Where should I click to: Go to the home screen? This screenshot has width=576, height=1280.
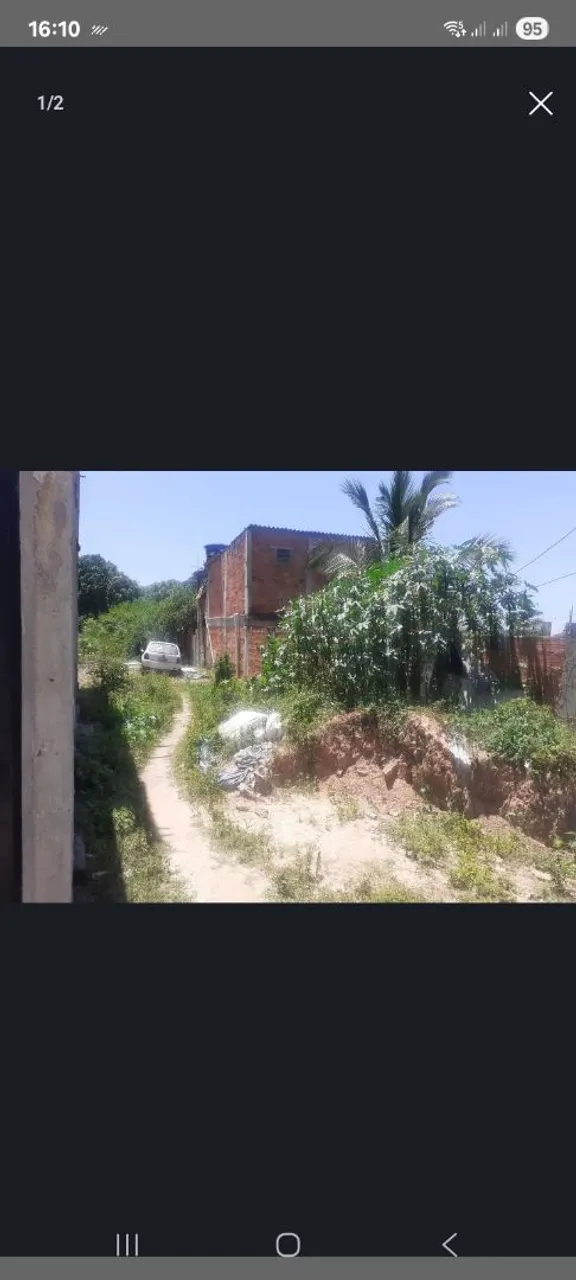pyautogui.click(x=288, y=1244)
